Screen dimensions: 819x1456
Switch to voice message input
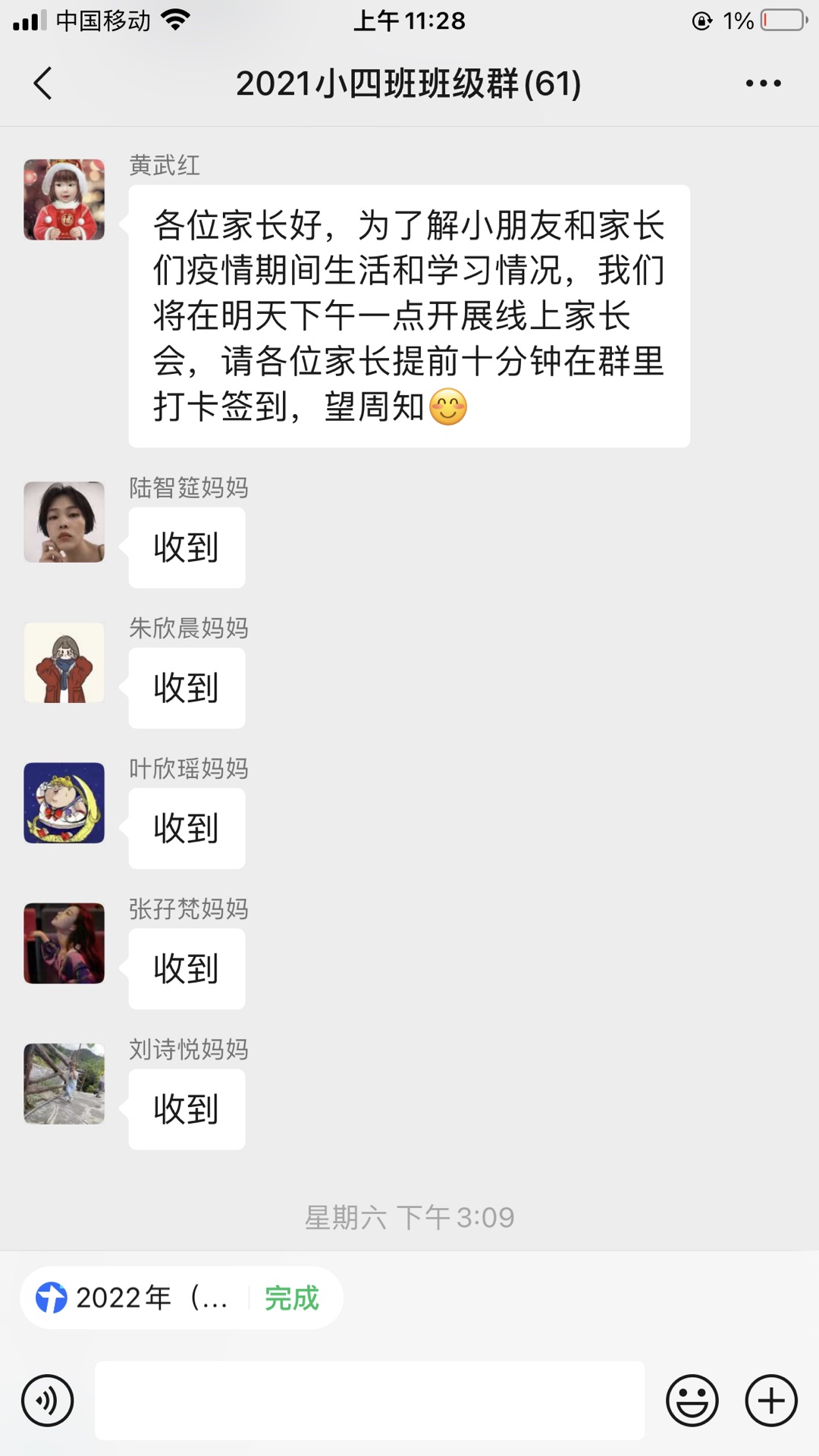pyautogui.click(x=48, y=1401)
